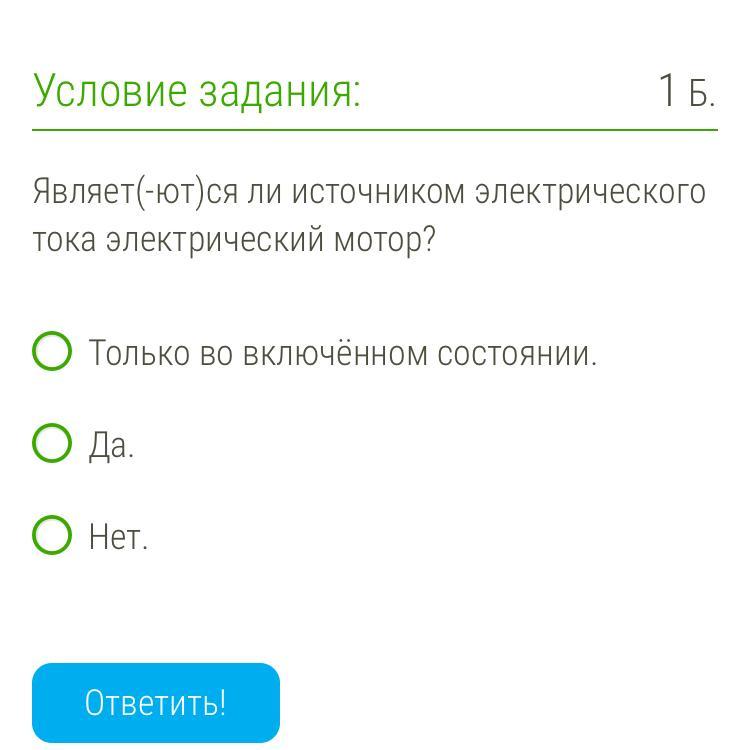The width and height of the screenshot is (750, 750).
Task: Submit with the 'Ответить!' button
Action: tap(156, 703)
